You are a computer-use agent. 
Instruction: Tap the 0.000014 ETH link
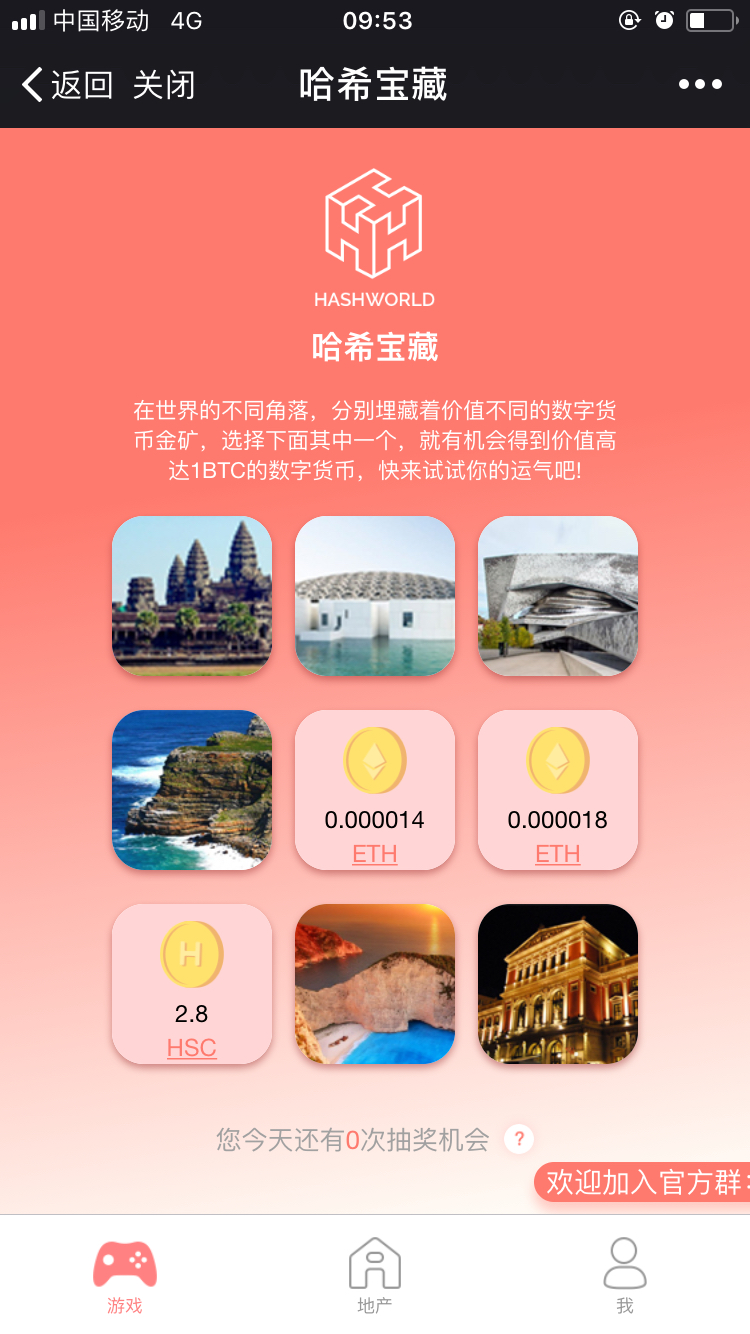click(x=374, y=854)
